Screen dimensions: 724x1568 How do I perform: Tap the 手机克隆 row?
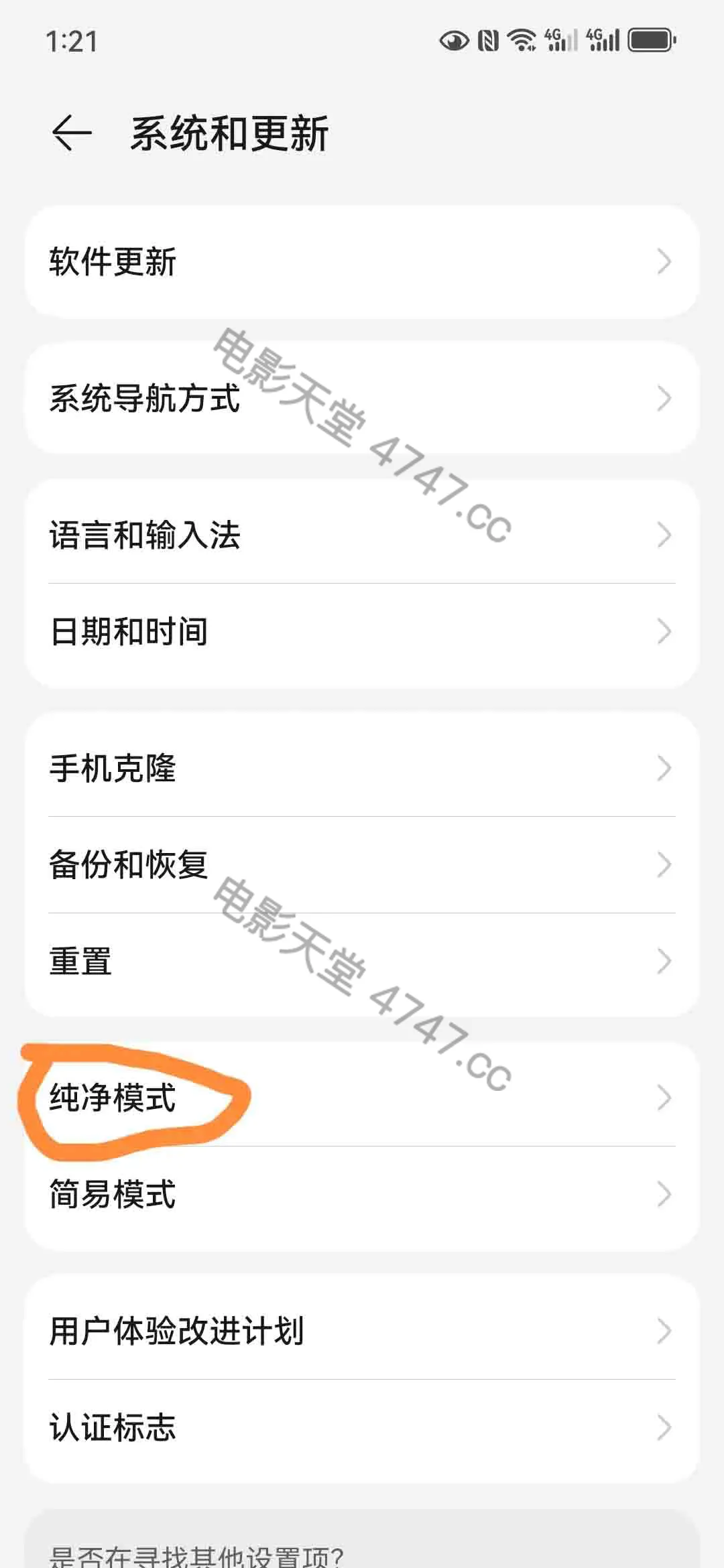point(362,768)
